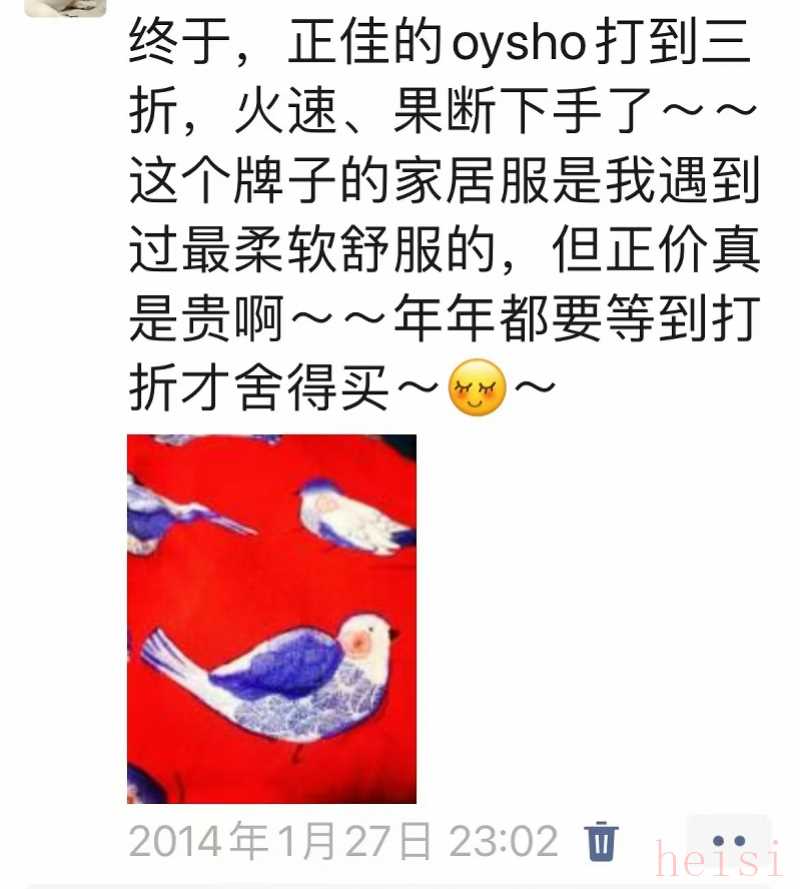Tap the poster's profile avatar
The height and width of the screenshot is (889, 800).
click(65, 8)
